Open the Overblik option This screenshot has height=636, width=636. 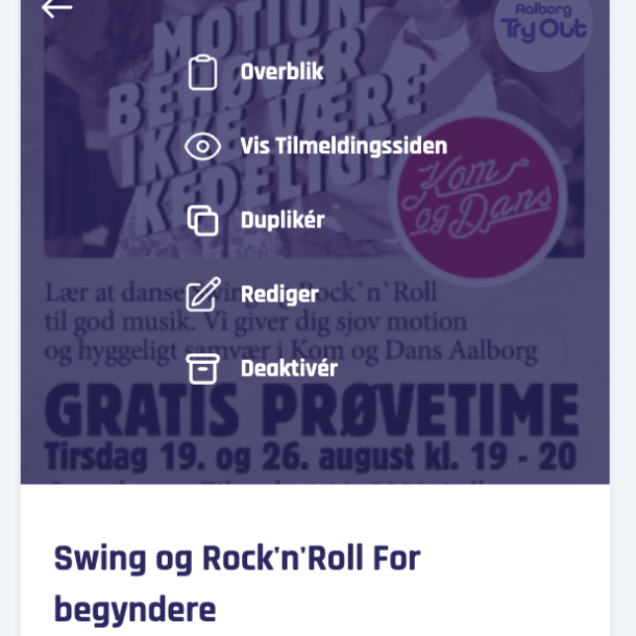280,72
